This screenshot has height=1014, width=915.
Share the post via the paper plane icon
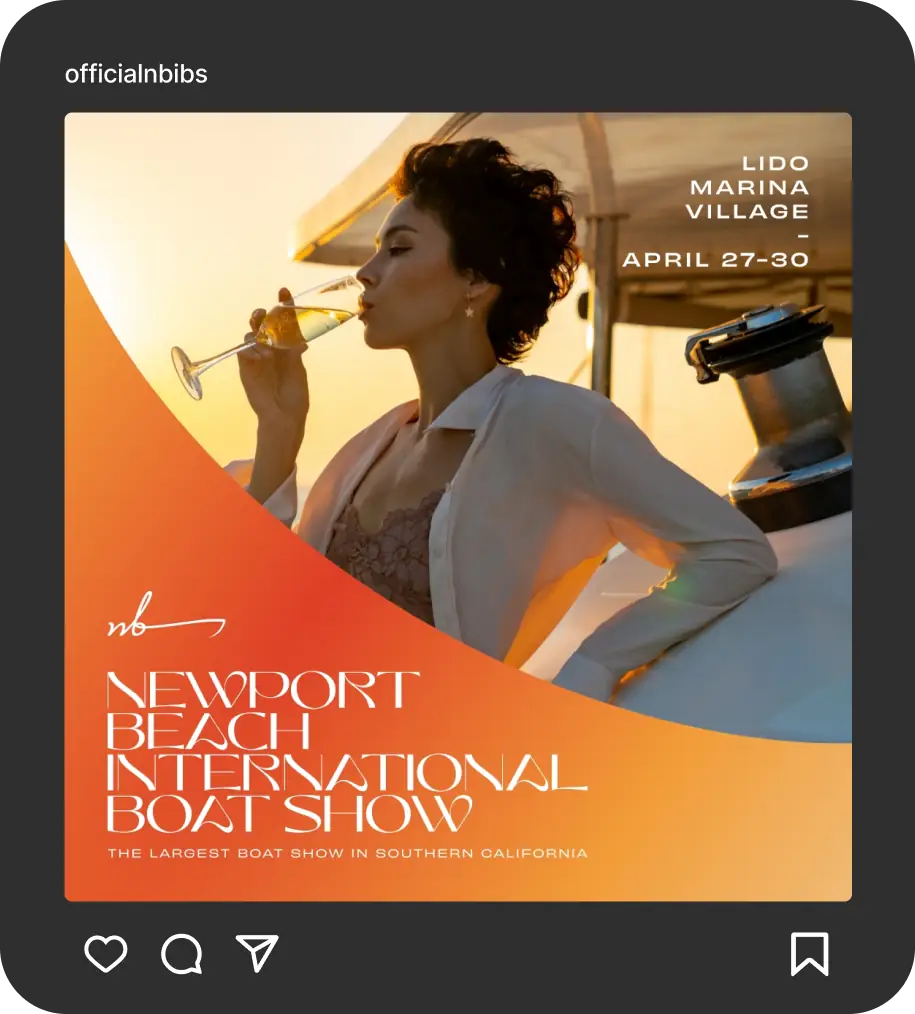(257, 953)
